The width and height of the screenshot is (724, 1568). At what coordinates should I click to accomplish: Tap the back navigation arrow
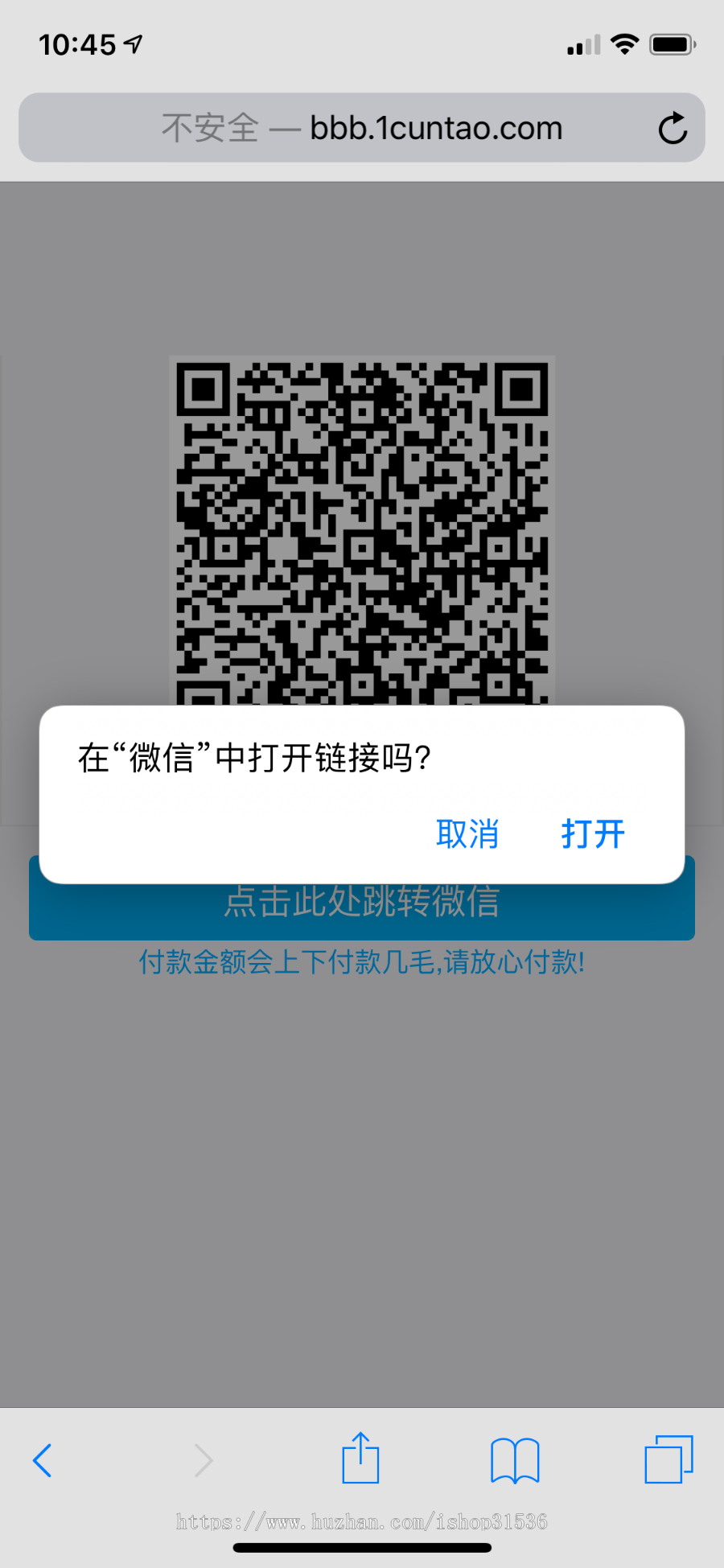tap(43, 1460)
